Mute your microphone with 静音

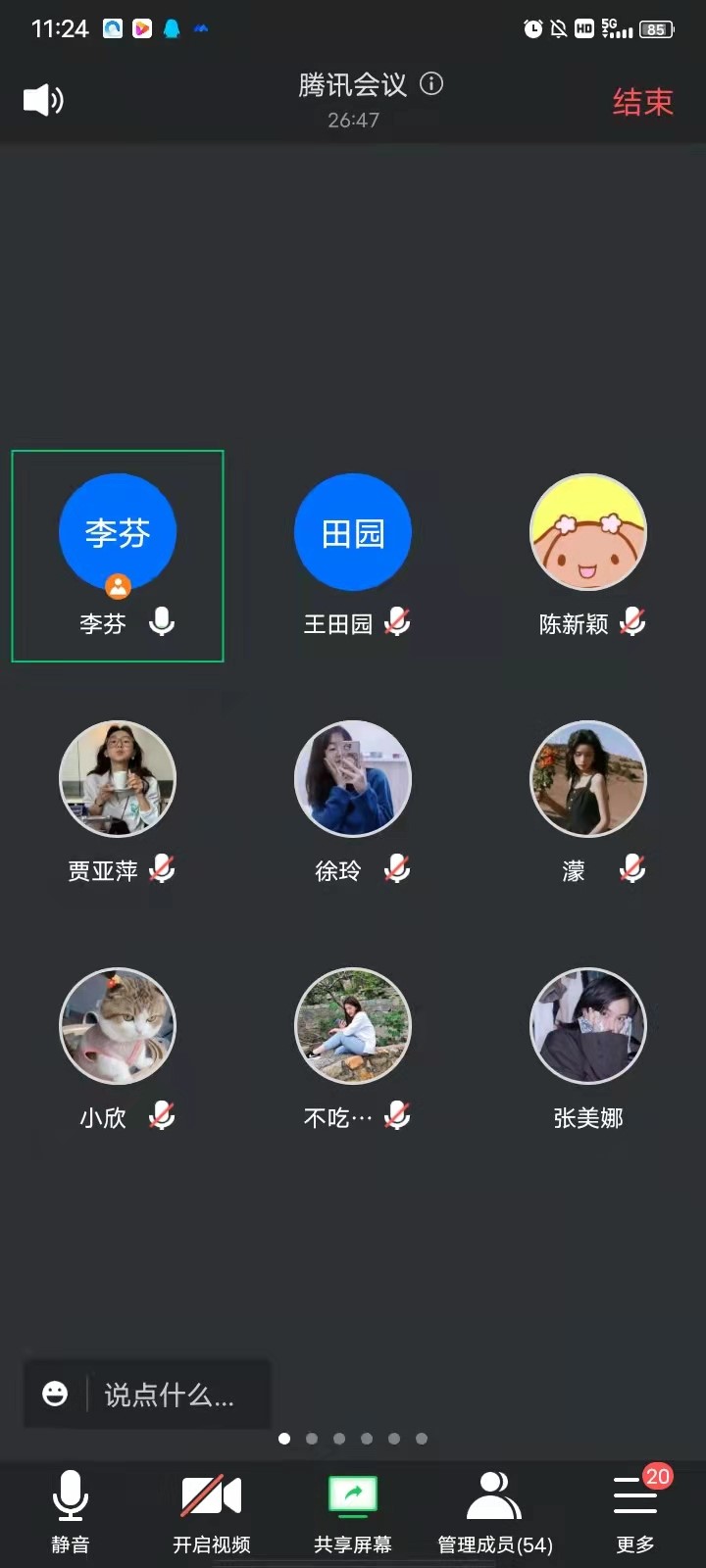(x=70, y=1510)
